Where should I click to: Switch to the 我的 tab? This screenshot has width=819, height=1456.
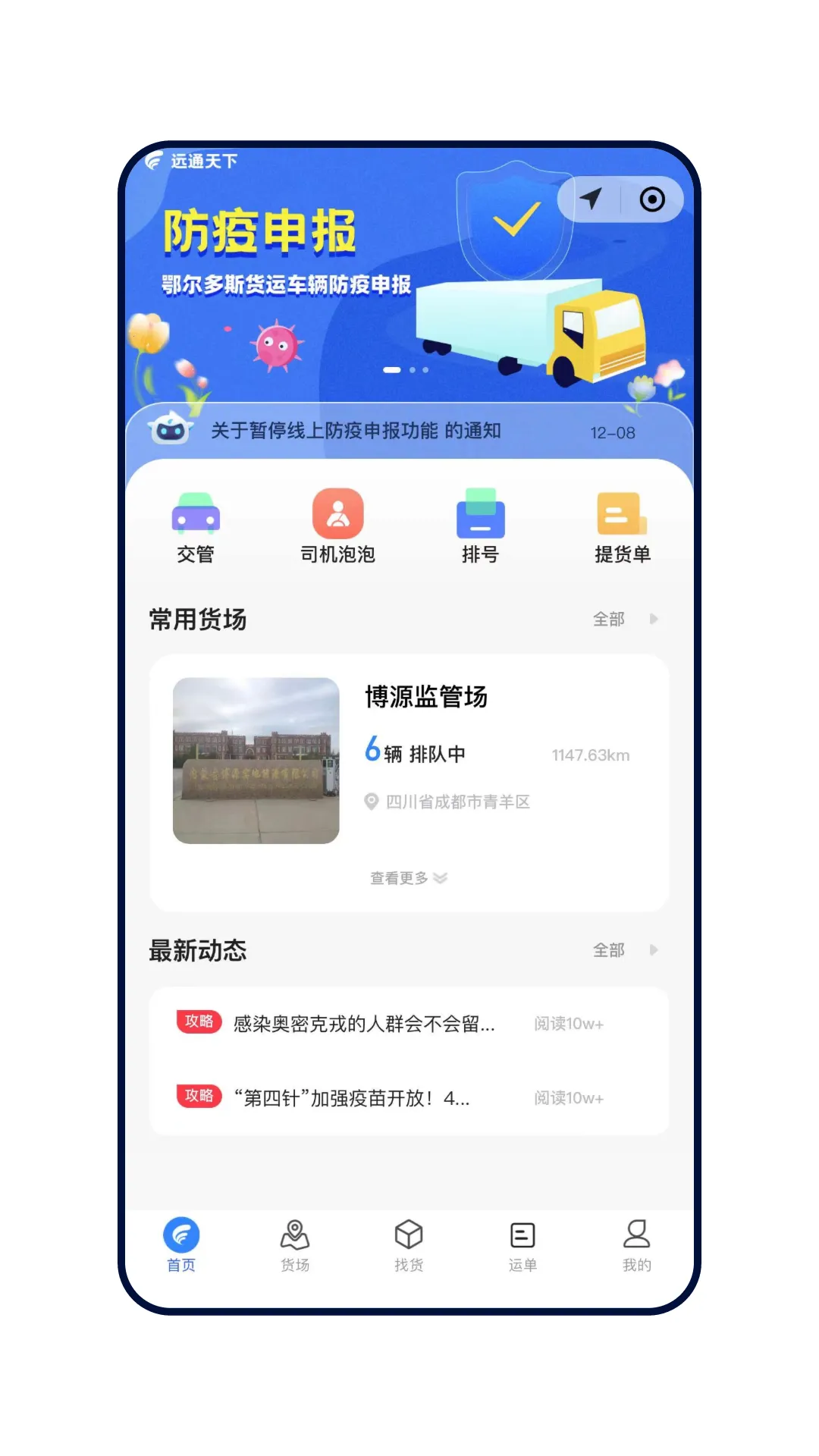point(636,1245)
